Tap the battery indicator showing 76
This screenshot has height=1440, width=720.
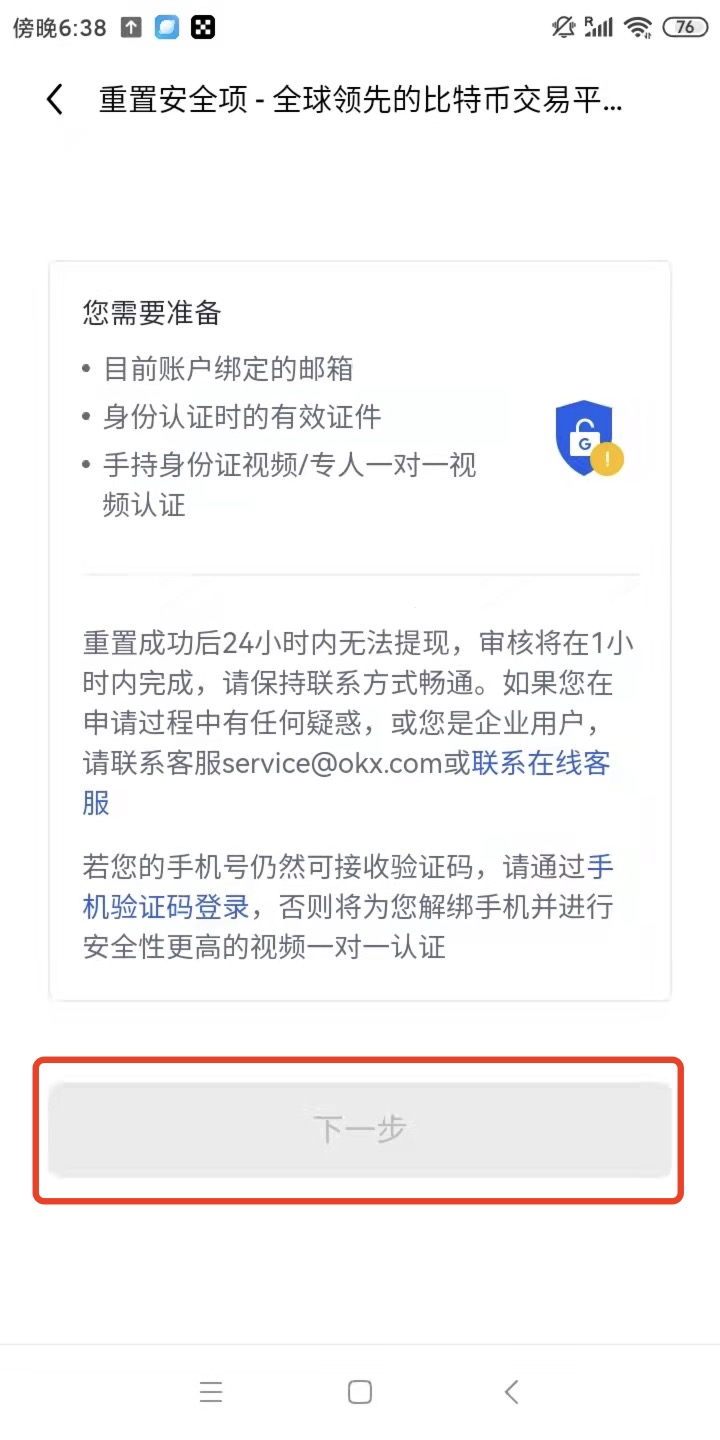tap(686, 27)
